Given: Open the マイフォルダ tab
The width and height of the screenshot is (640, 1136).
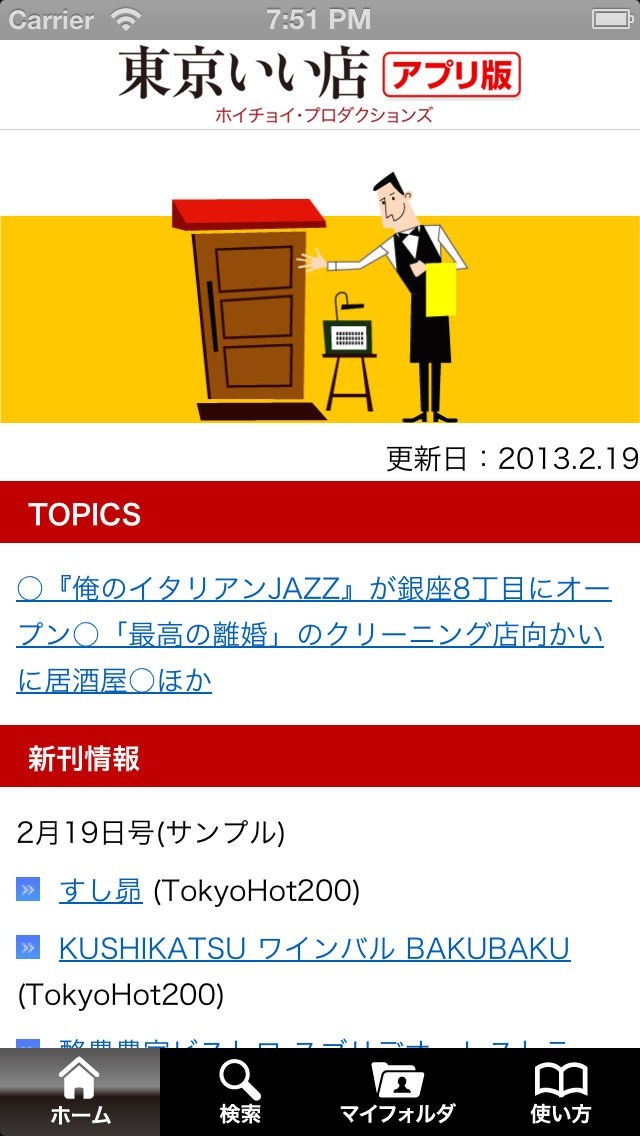Looking at the screenshot, I should tap(398, 1092).
